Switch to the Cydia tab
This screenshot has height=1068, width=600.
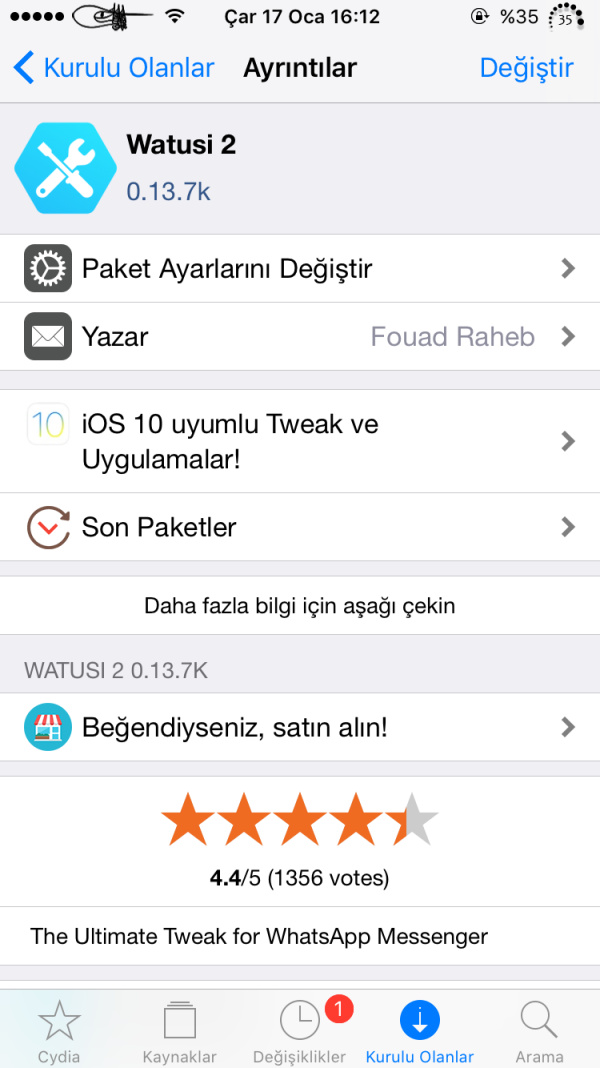tap(59, 1030)
